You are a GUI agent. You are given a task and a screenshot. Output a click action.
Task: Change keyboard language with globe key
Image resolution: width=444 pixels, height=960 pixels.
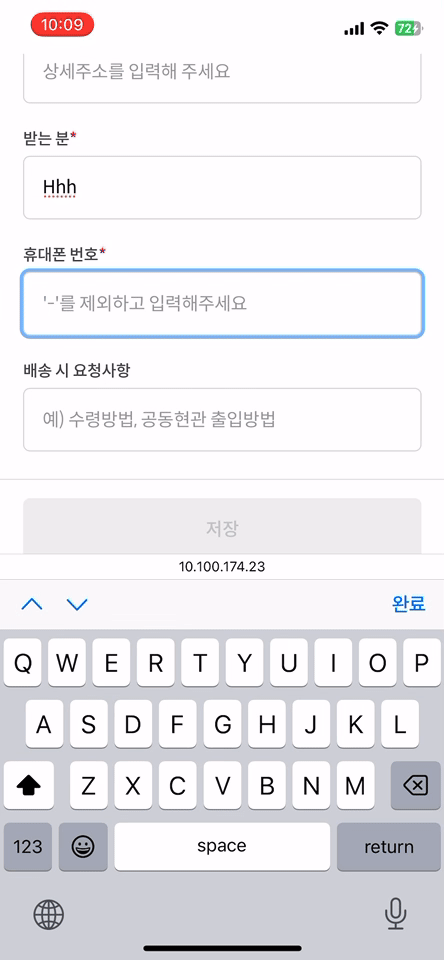(x=48, y=916)
